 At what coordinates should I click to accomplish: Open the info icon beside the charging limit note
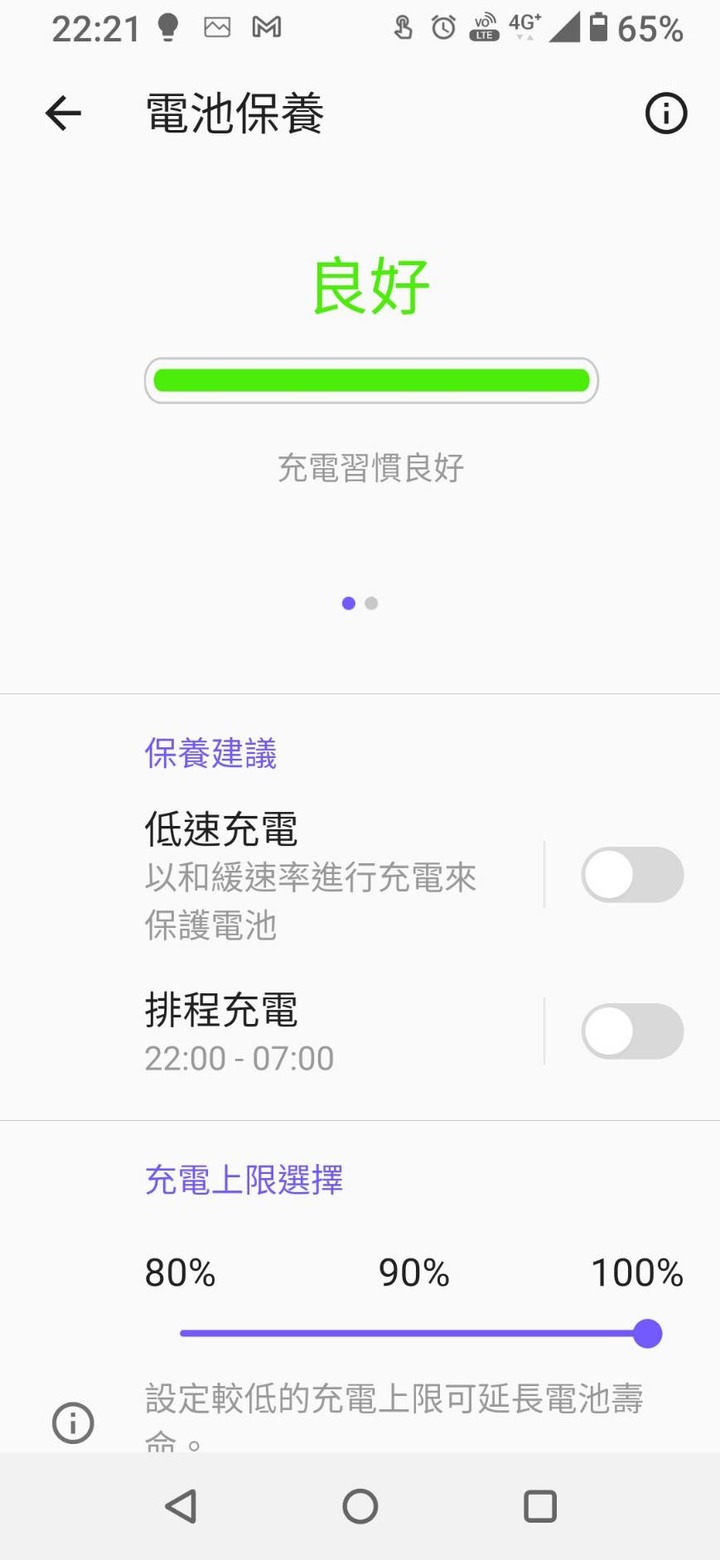coord(73,1422)
